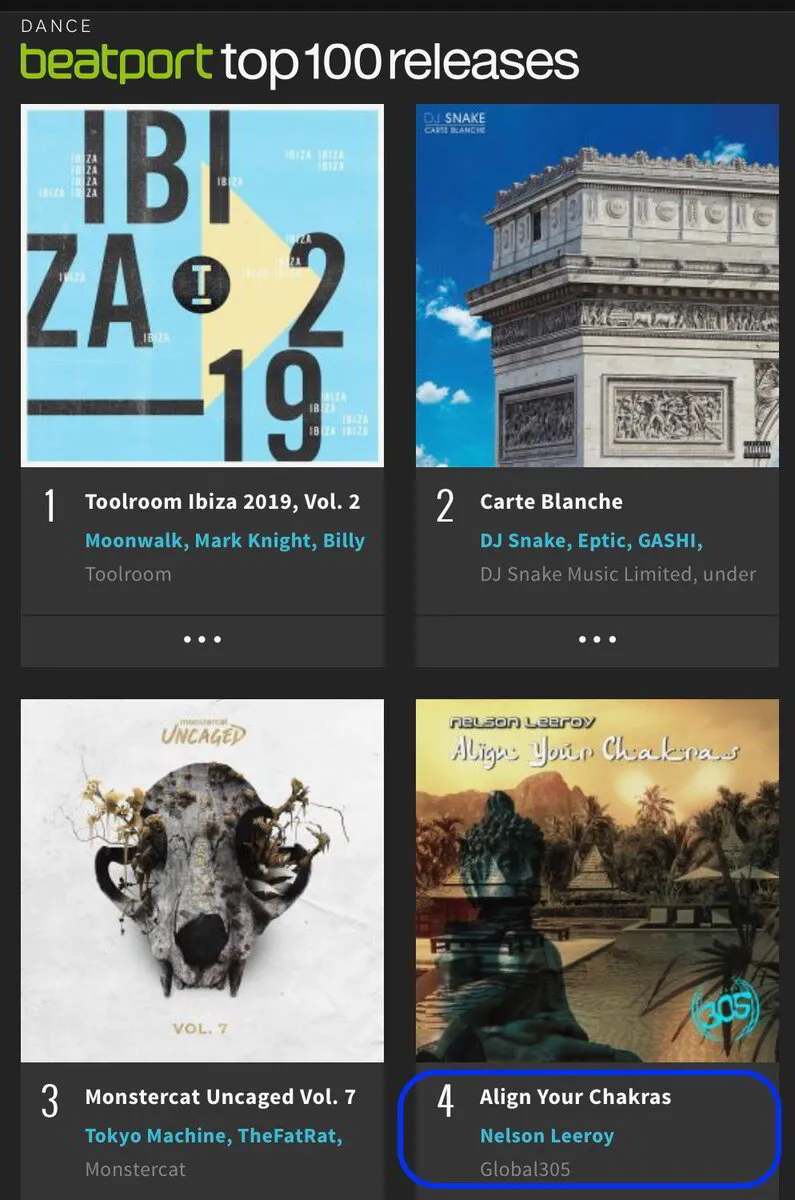View artist Mark Knight
Viewport: 795px width, 1200px height.
click(252, 541)
